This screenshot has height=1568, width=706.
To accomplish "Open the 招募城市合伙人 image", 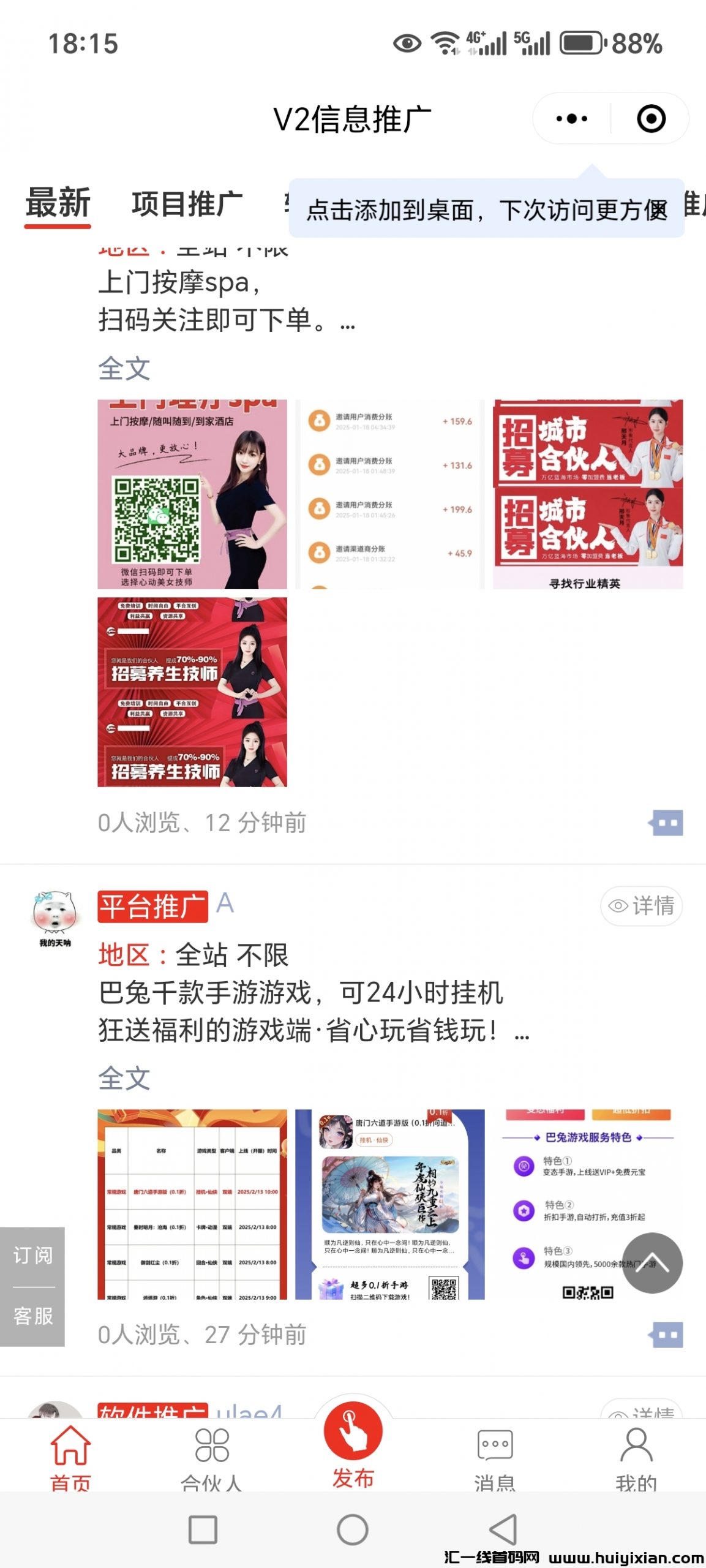I will point(587,494).
